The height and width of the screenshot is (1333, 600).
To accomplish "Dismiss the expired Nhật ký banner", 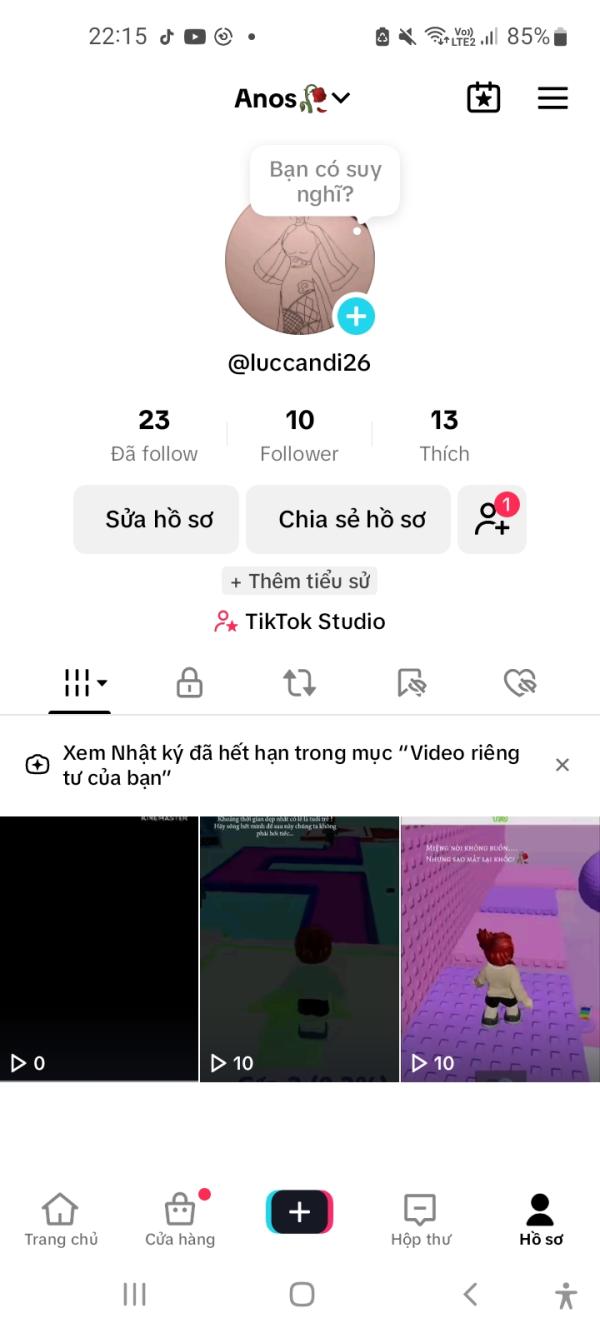I will tap(562, 765).
